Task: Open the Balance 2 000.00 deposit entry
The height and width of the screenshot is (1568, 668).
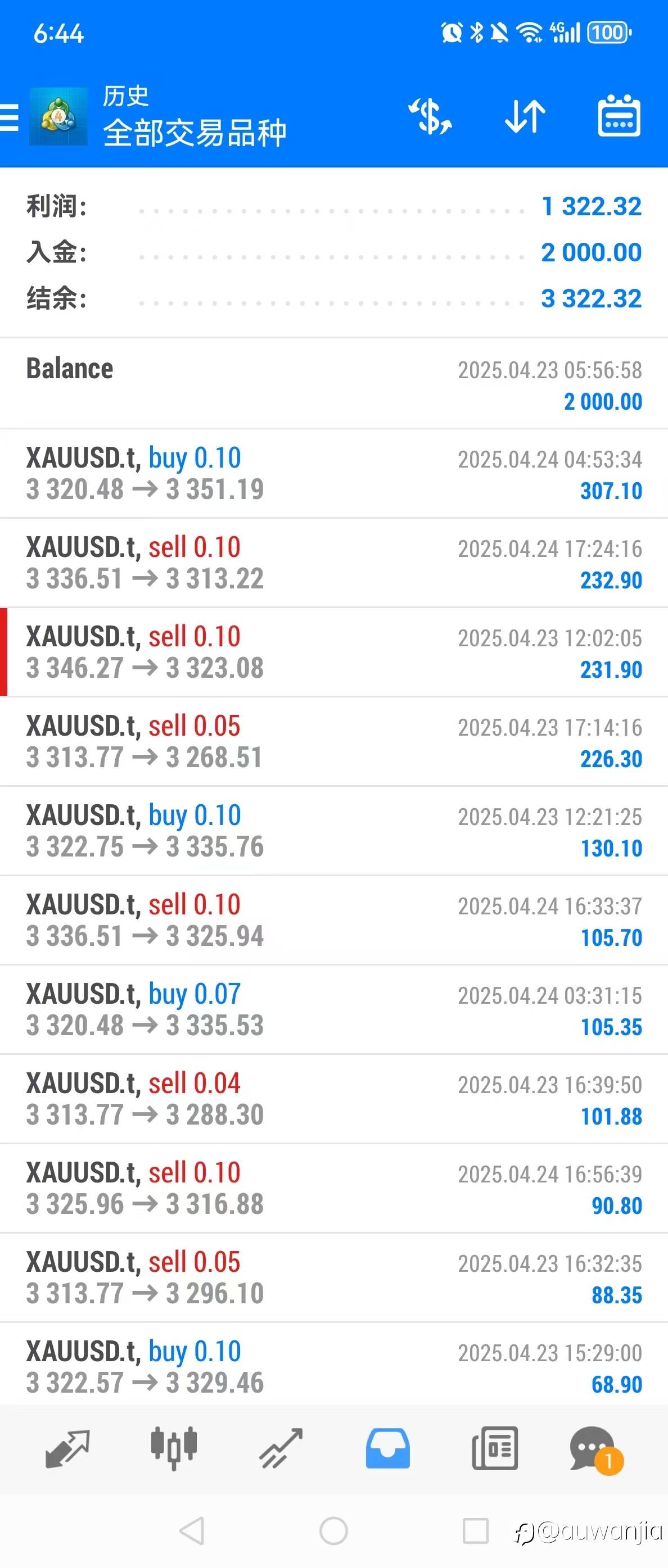Action: point(333,384)
